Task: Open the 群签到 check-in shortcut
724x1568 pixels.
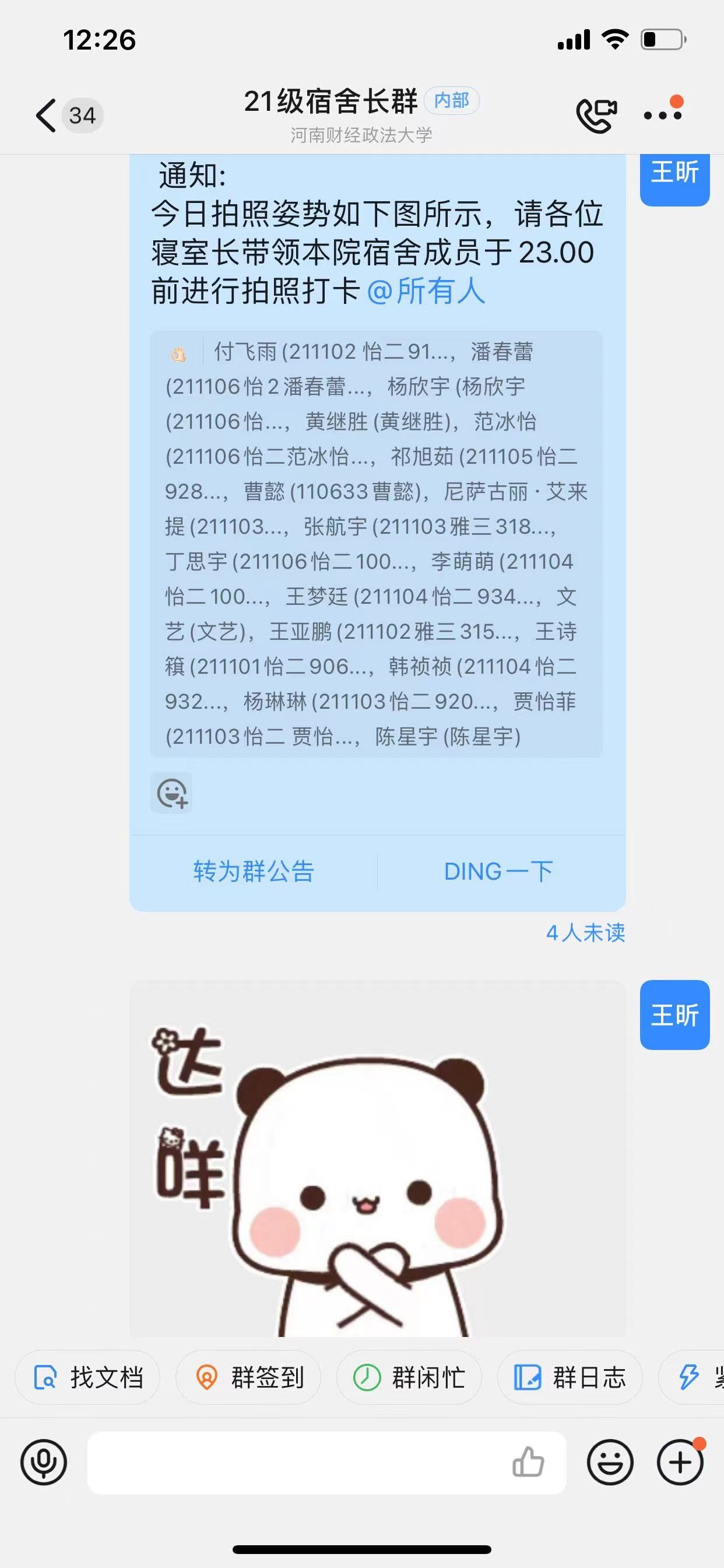Action: [x=248, y=1377]
